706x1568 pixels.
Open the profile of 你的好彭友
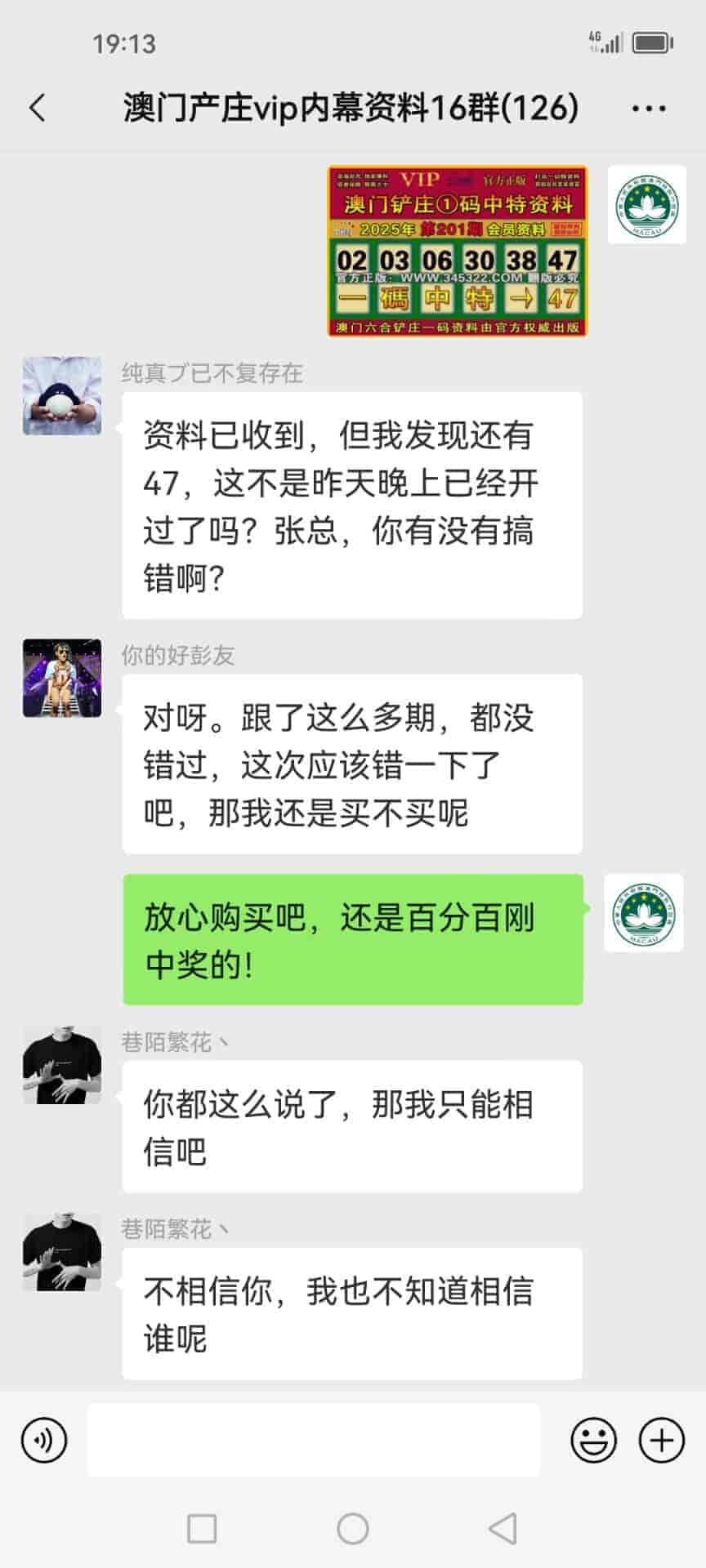[x=62, y=679]
